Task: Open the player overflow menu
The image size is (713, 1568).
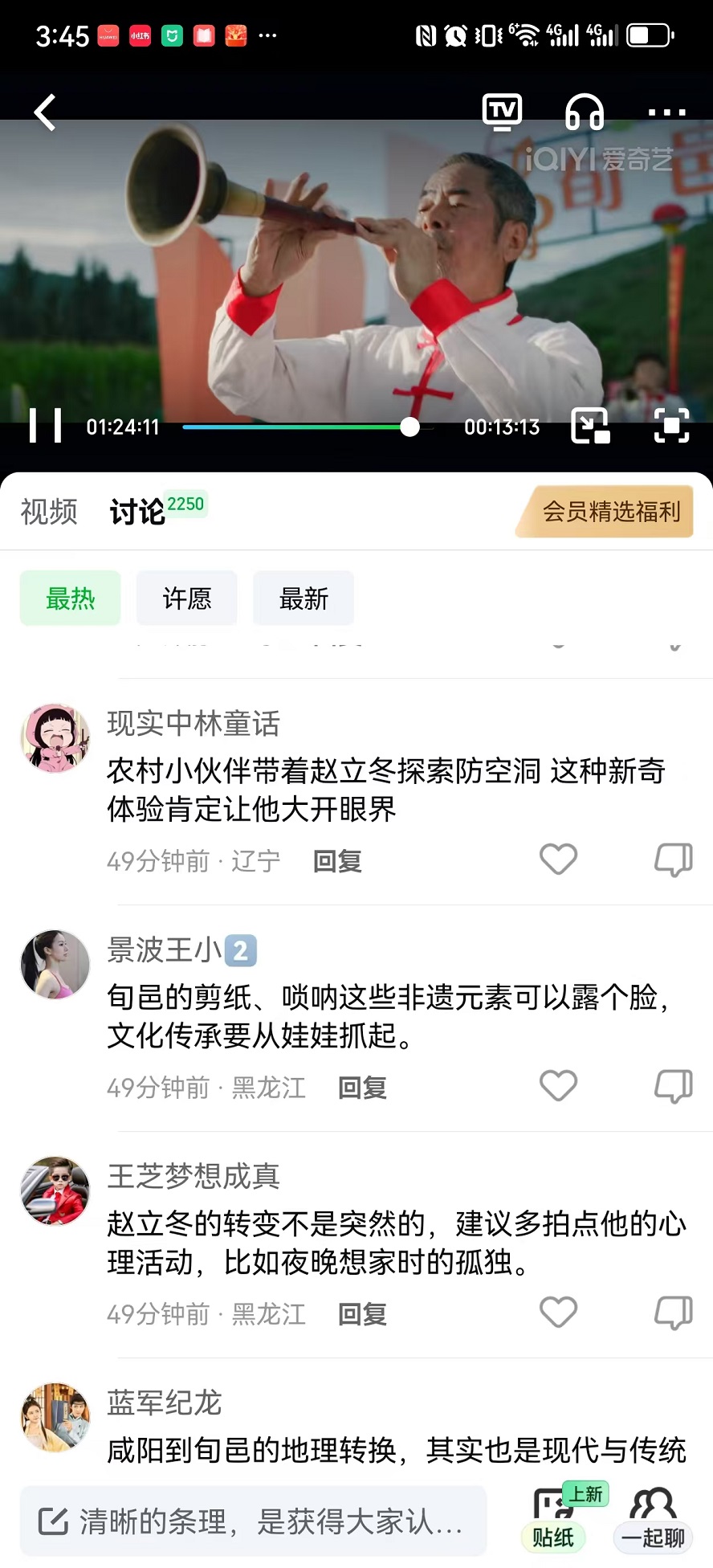Action: [x=666, y=112]
